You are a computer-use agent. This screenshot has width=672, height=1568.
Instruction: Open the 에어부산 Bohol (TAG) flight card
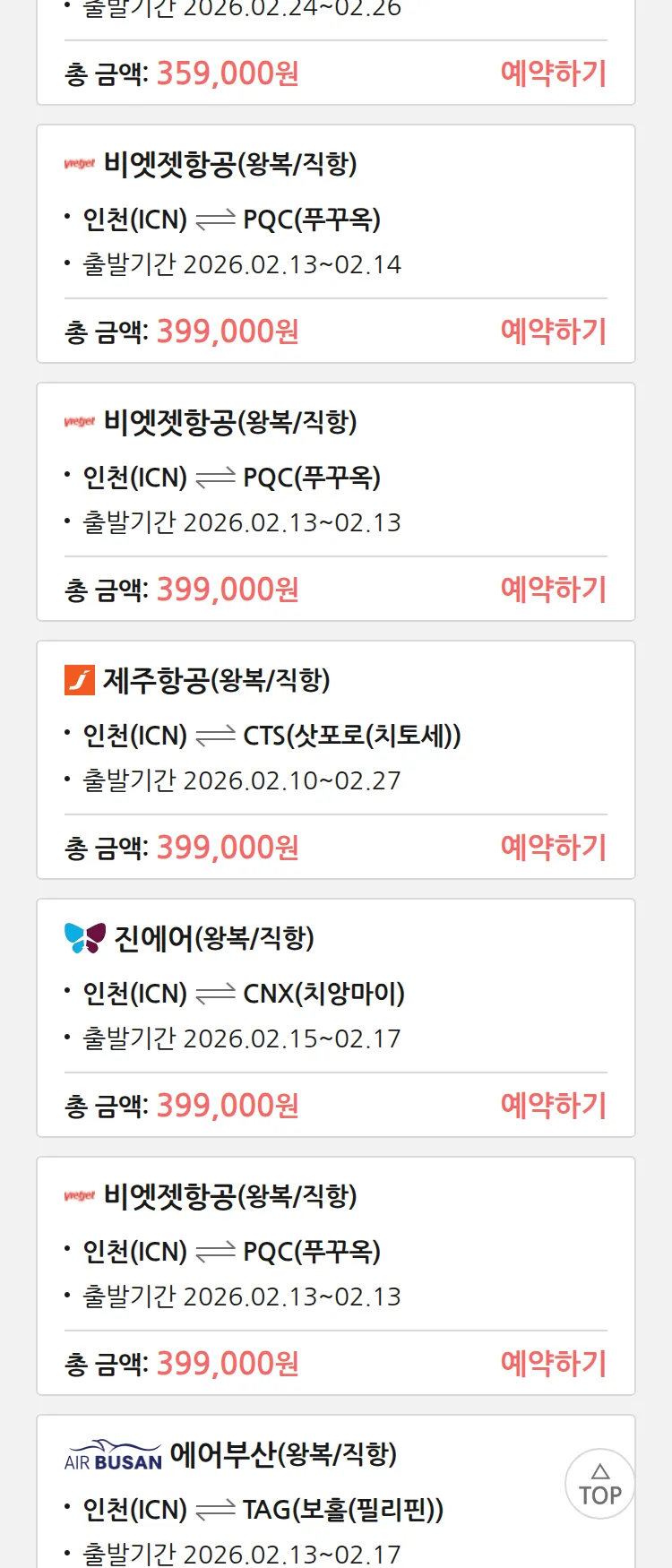point(305,1496)
